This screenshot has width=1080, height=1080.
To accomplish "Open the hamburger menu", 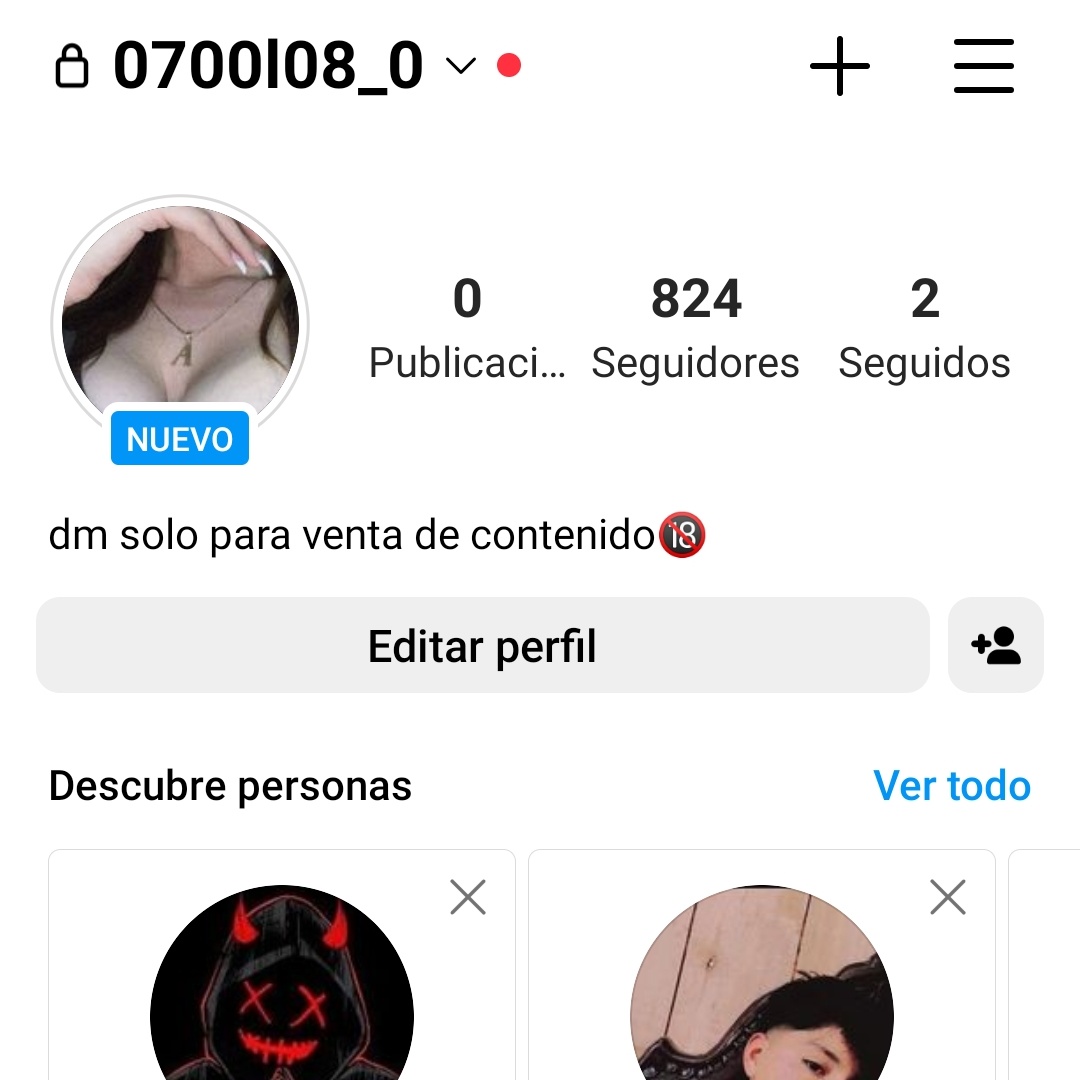I will (x=984, y=66).
